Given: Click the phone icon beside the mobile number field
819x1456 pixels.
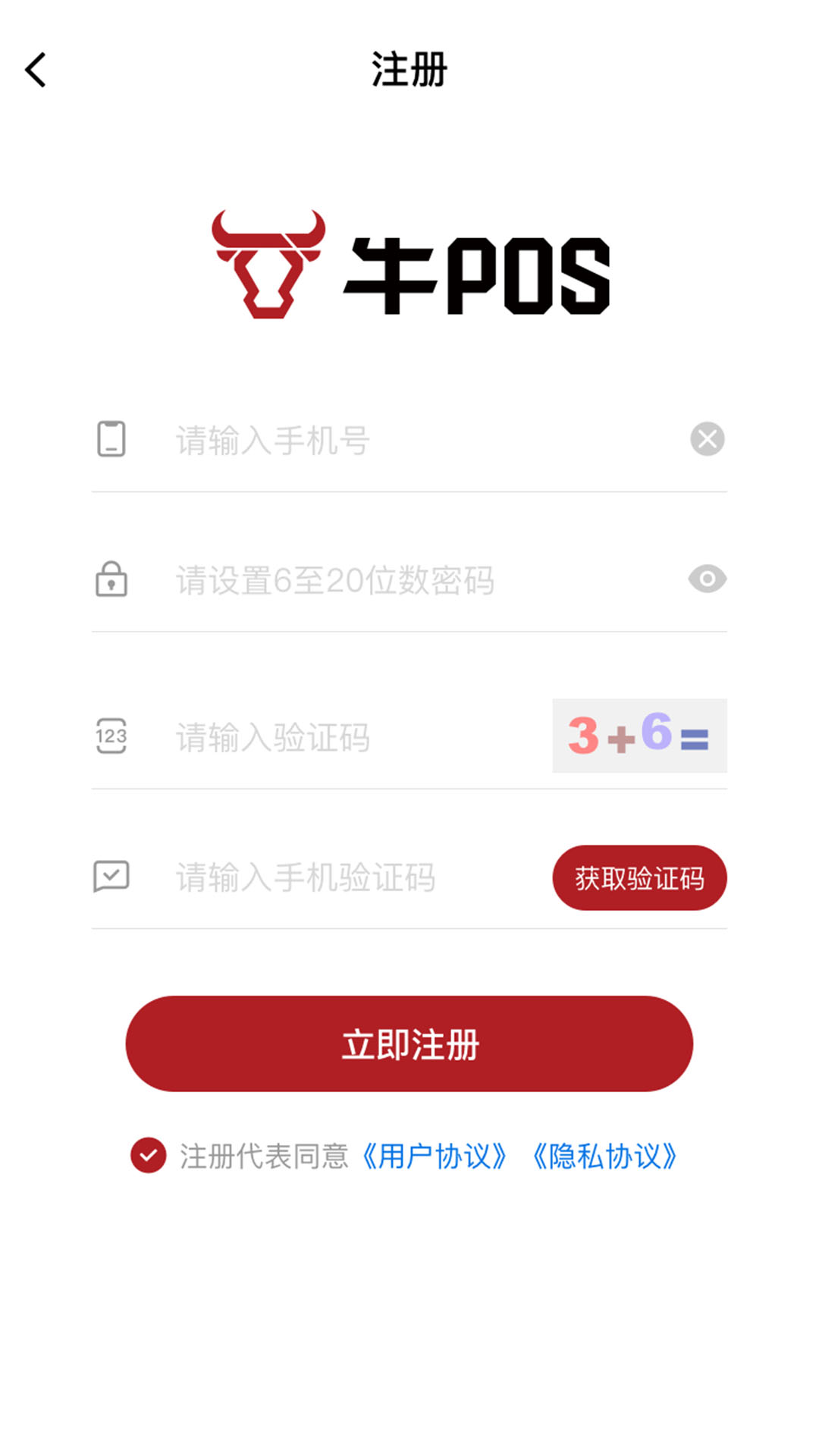Looking at the screenshot, I should click(111, 438).
